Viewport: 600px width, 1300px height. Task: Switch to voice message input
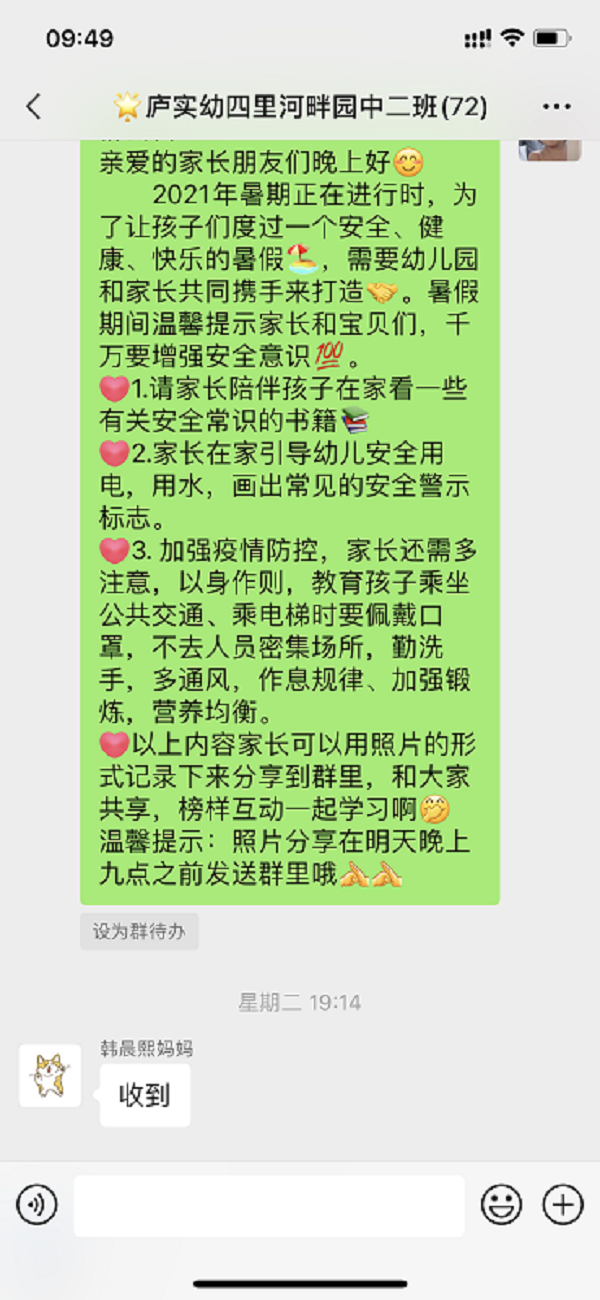tap(37, 1205)
